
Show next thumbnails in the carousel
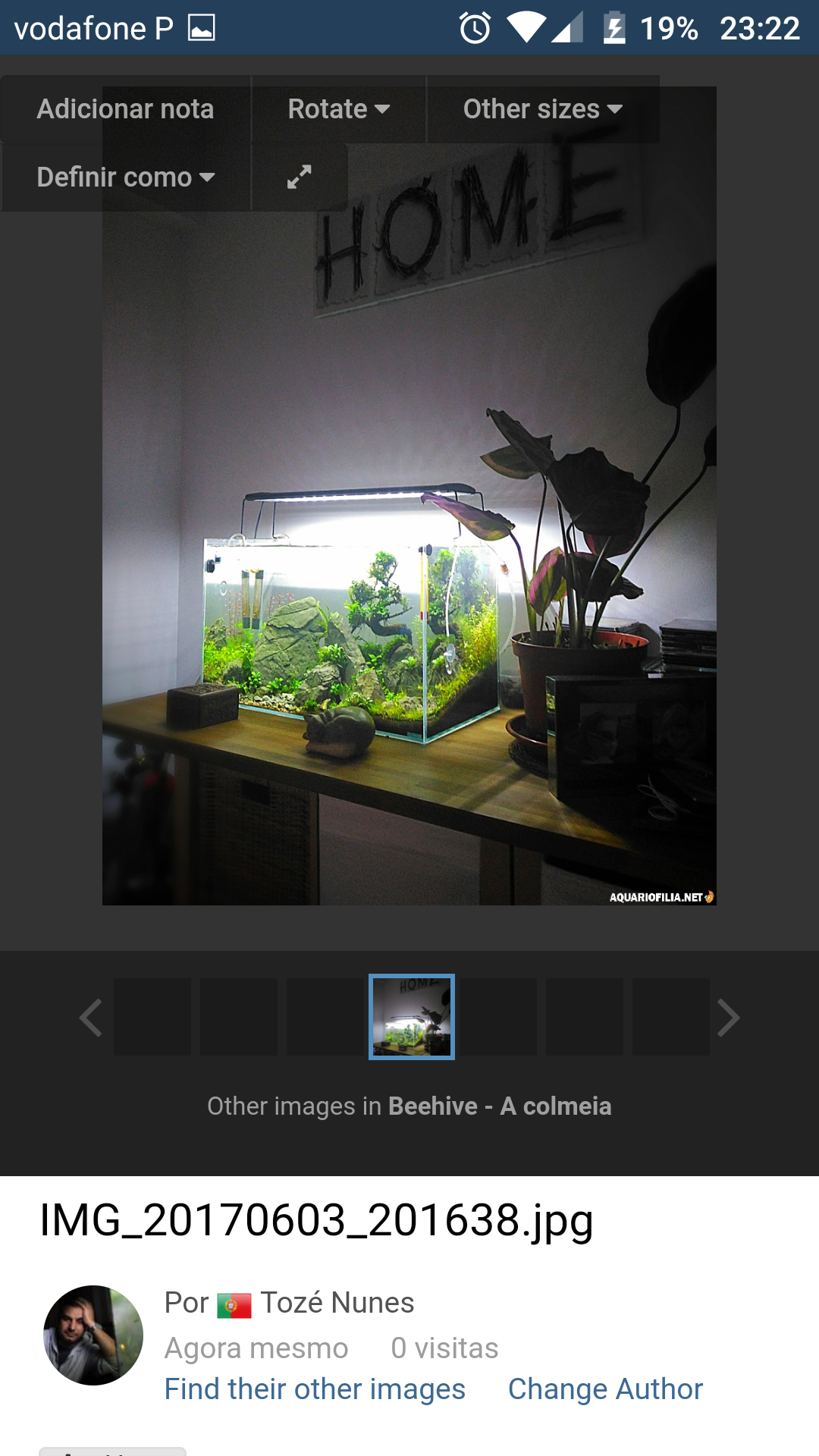[x=728, y=1017]
